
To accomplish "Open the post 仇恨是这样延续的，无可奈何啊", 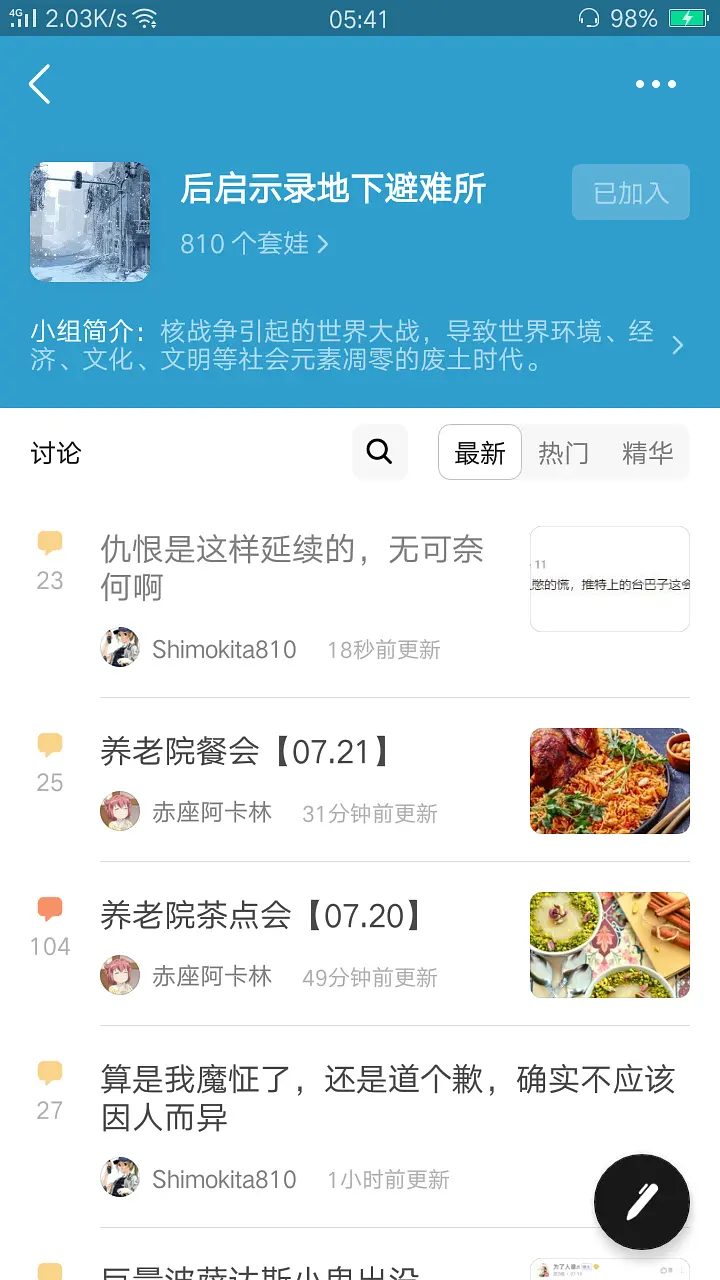I will pos(292,568).
